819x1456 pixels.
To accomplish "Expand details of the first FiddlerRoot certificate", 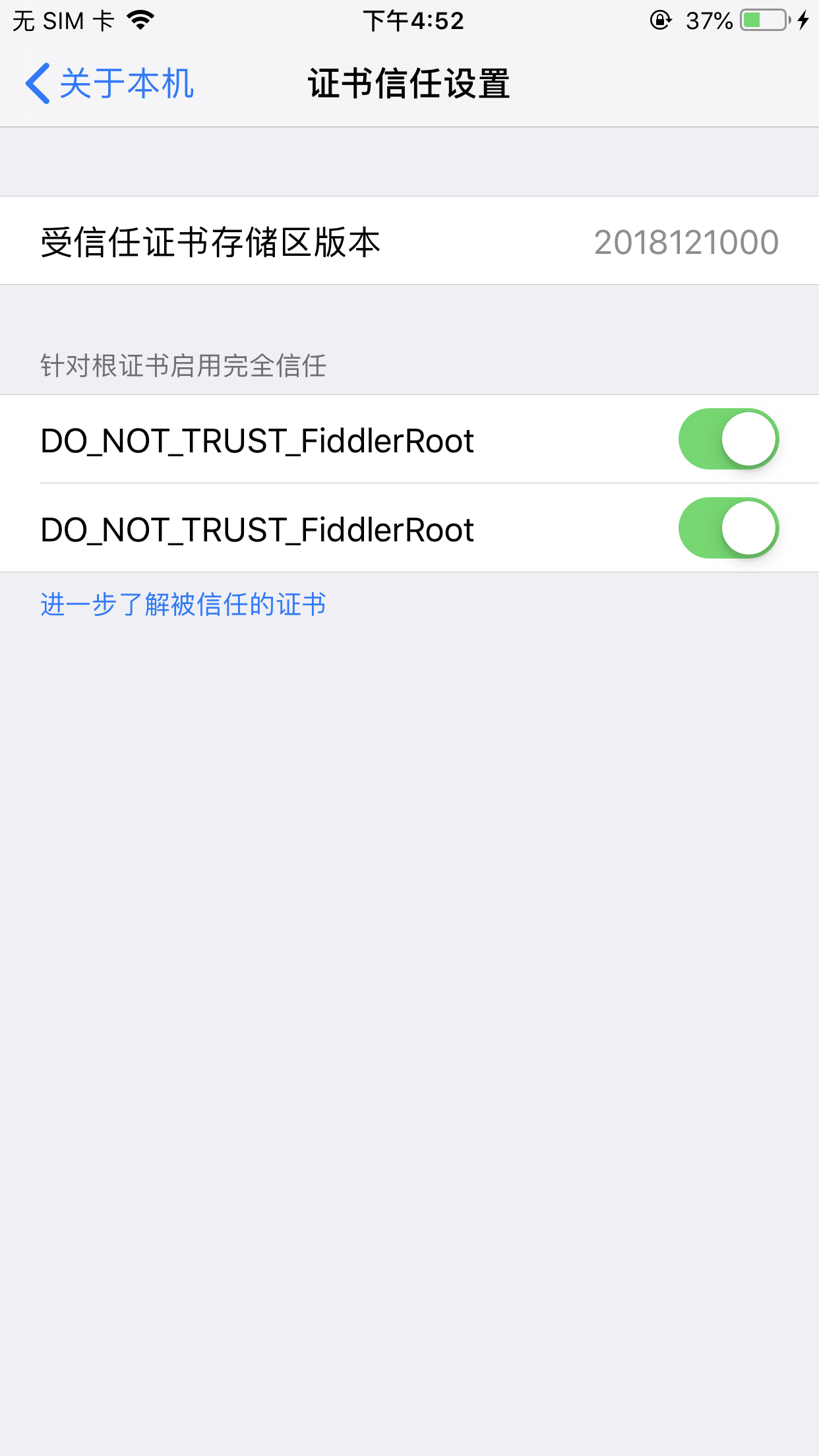I will pos(257,439).
